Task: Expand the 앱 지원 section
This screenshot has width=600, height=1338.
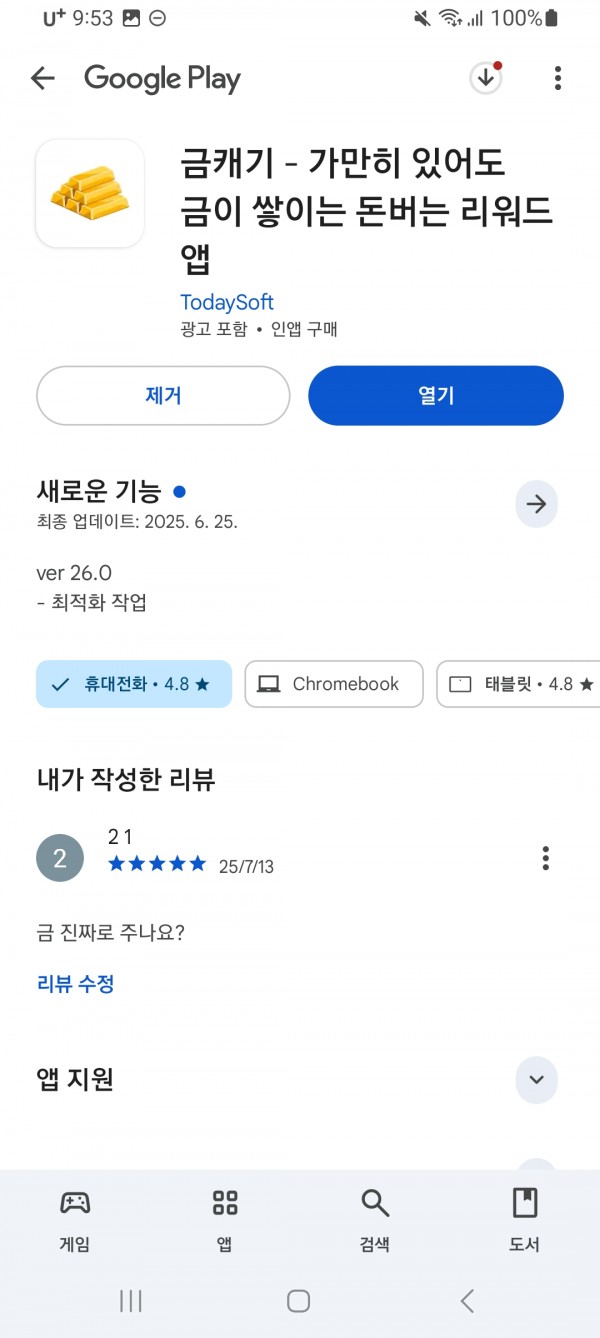Action: click(x=536, y=1080)
